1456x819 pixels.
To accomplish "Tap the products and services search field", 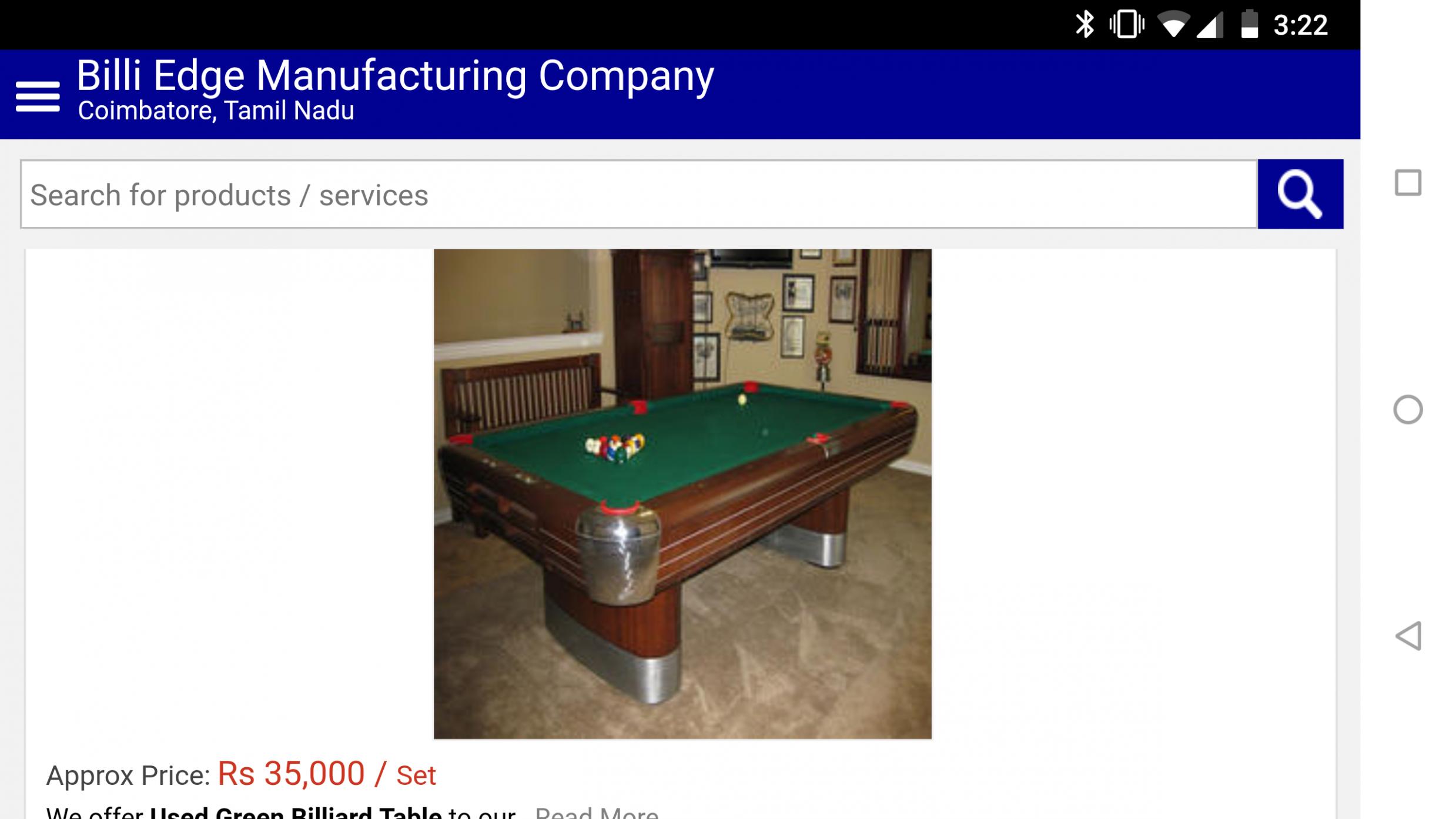I will point(638,195).
